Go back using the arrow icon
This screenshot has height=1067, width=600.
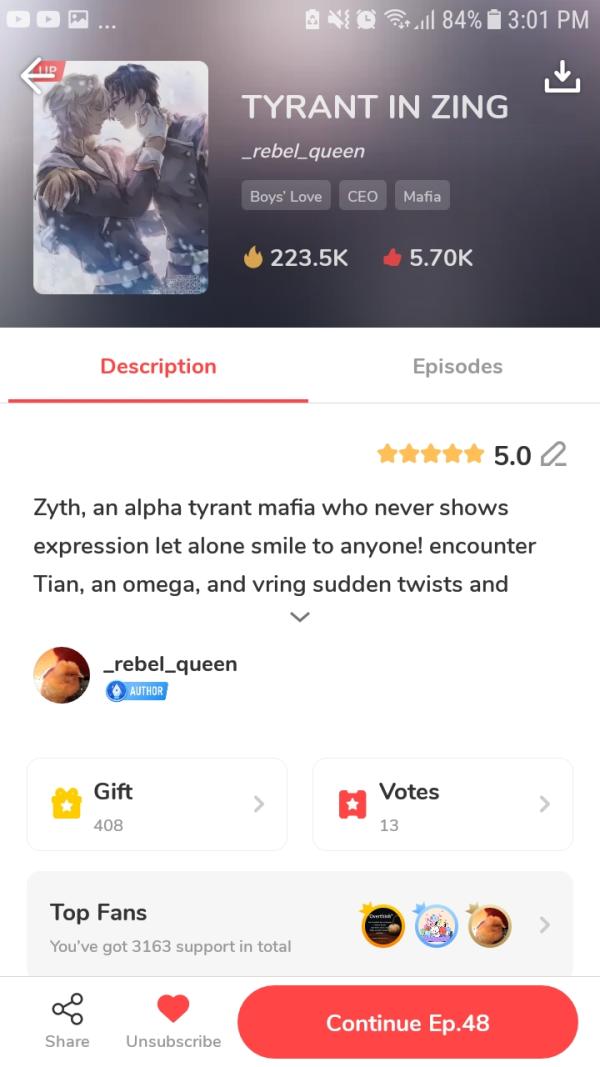point(37,76)
